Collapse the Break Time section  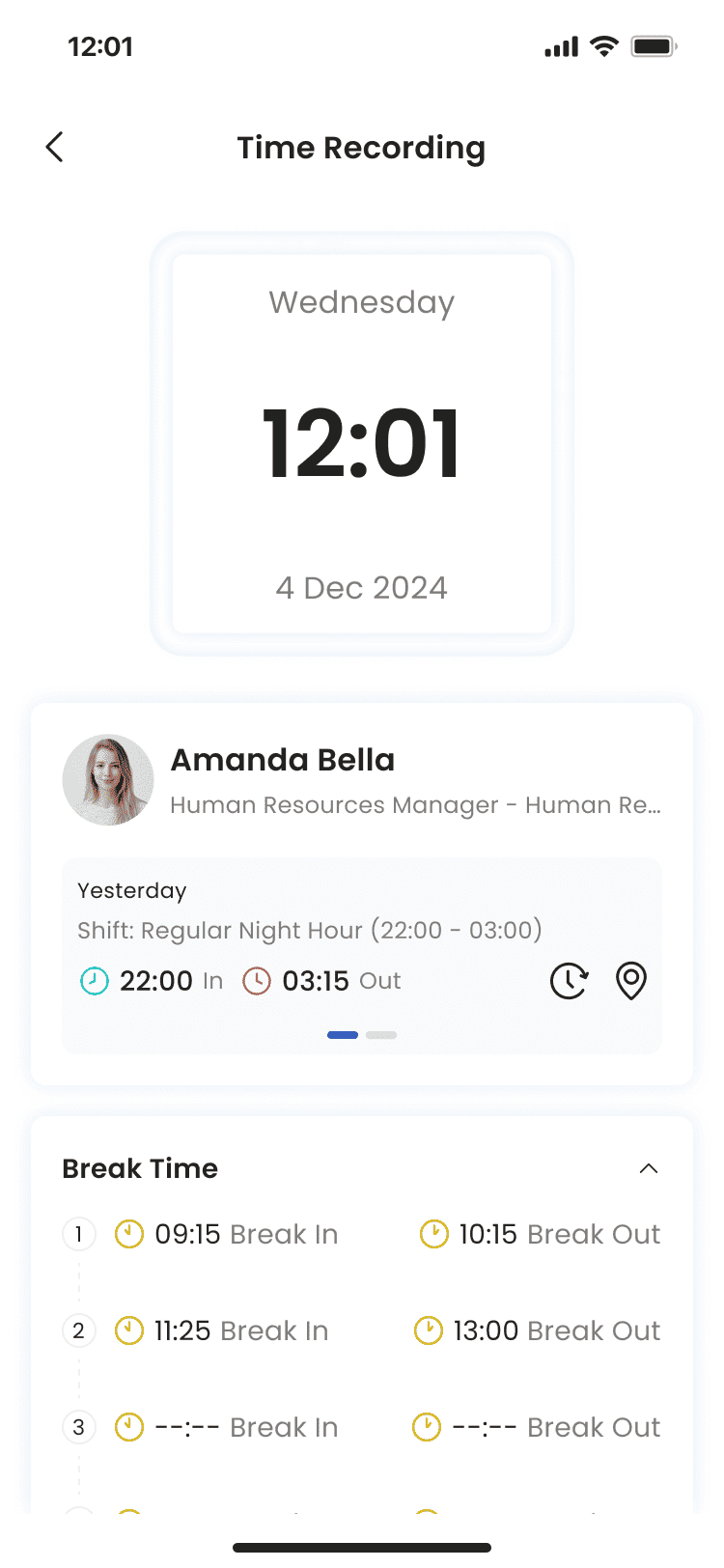click(649, 1167)
